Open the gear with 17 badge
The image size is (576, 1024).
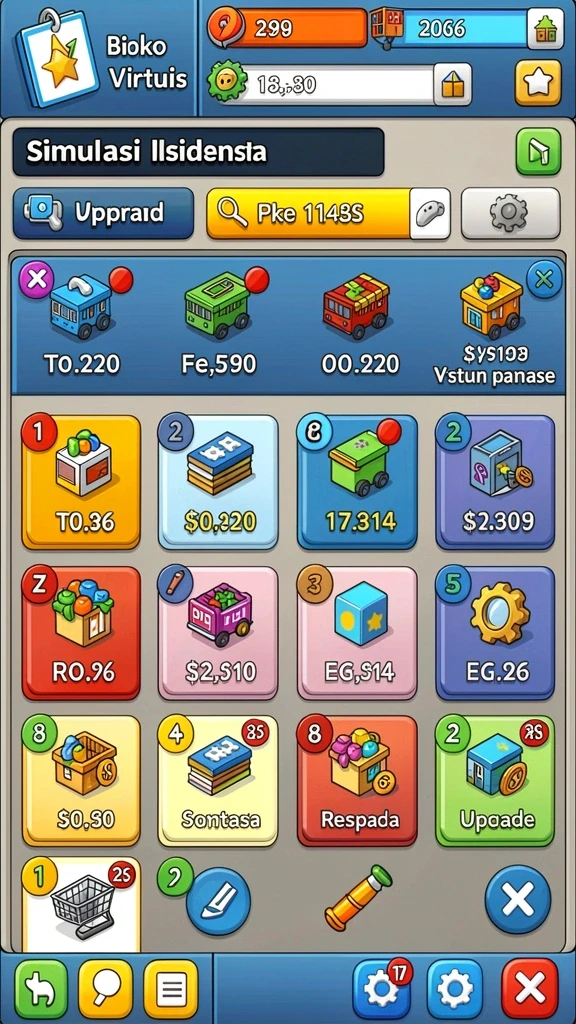pyautogui.click(x=382, y=989)
